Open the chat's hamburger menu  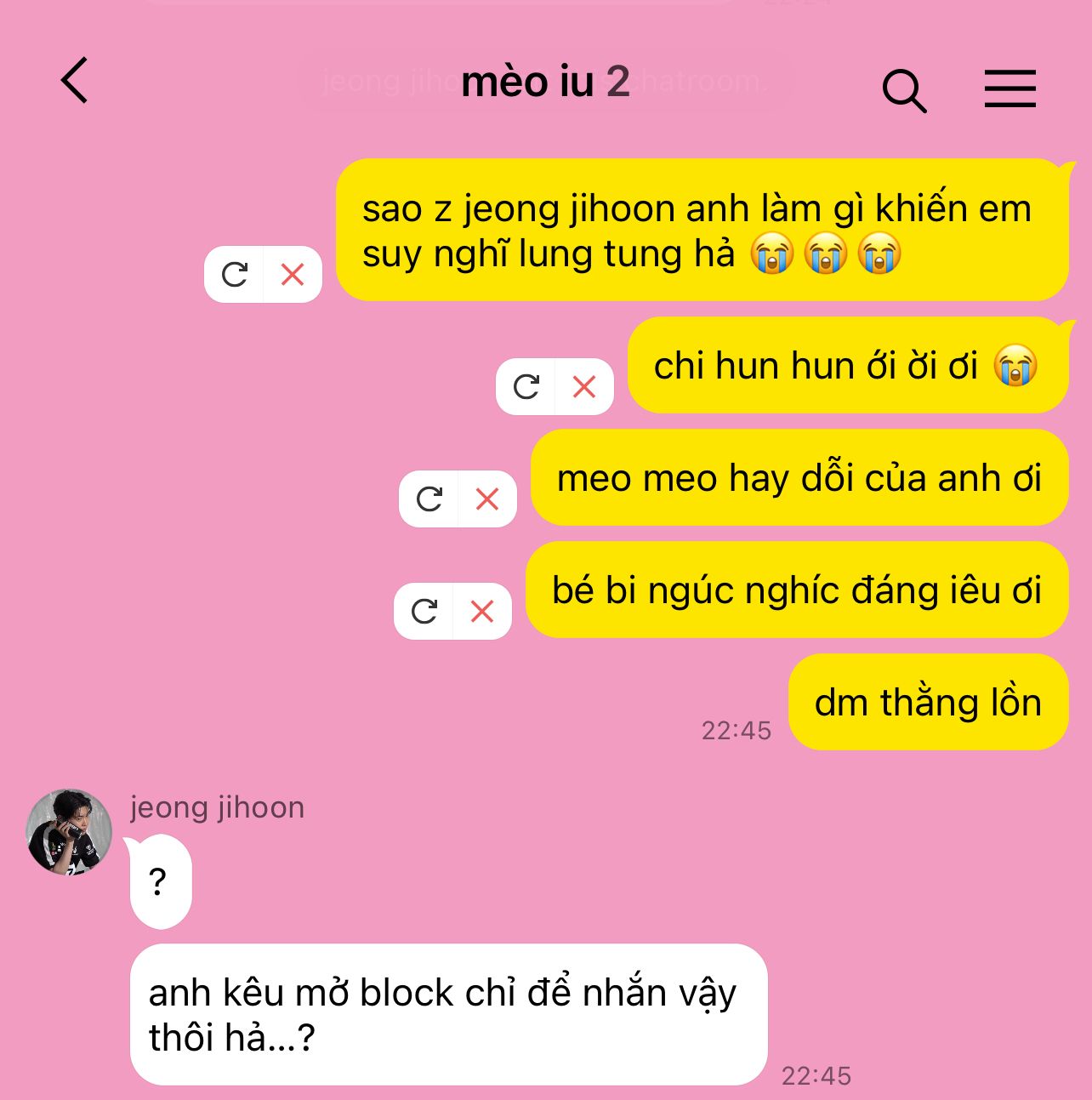coord(1010,88)
